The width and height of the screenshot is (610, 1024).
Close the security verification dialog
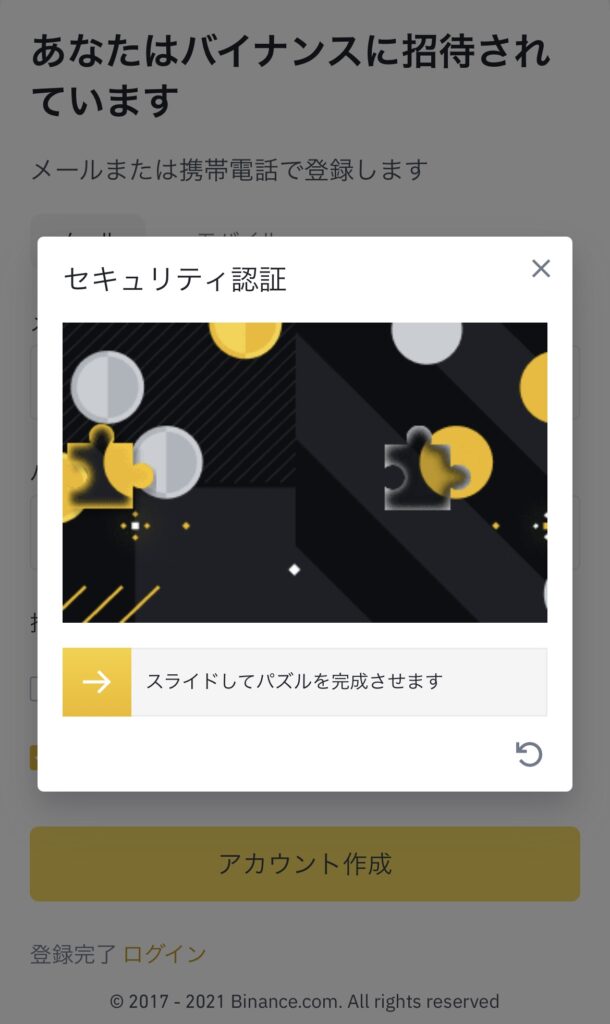(541, 268)
